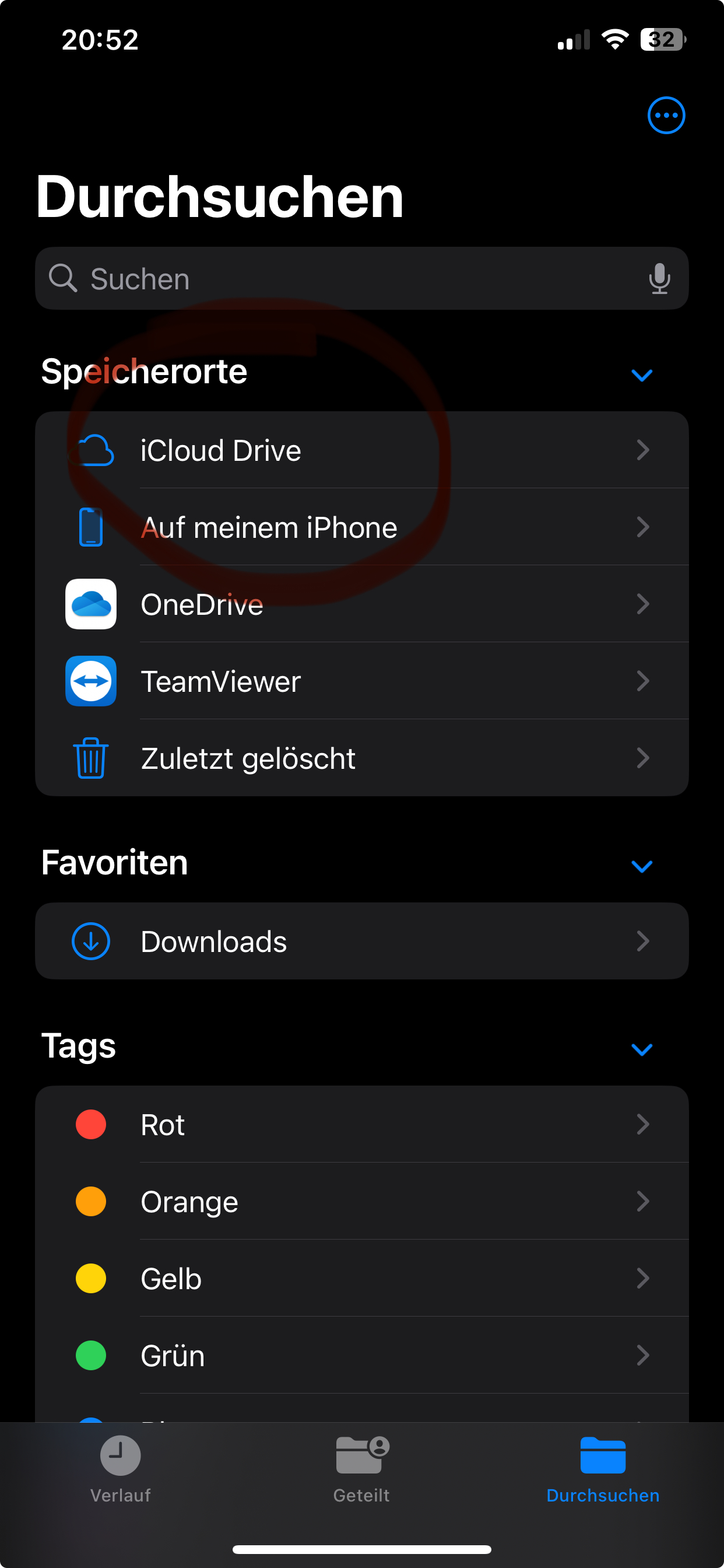Image resolution: width=724 pixels, height=1568 pixels.
Task: Start voice dictation with the microphone
Action: click(x=659, y=279)
